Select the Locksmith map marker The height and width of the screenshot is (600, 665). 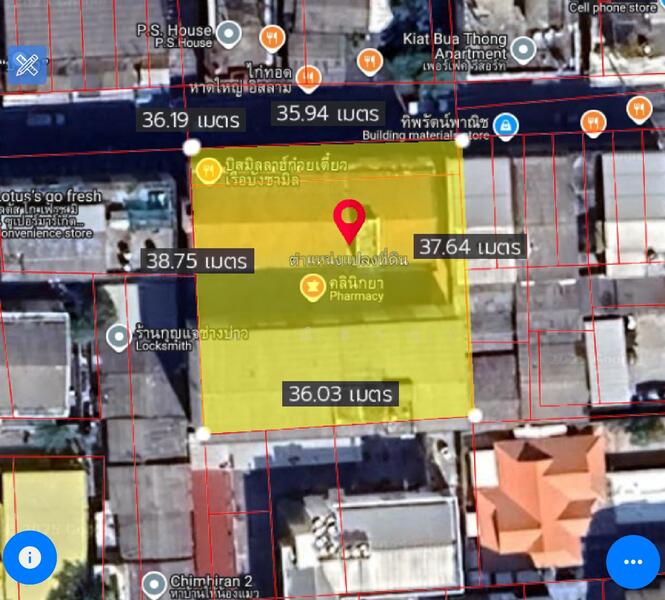coord(119,334)
